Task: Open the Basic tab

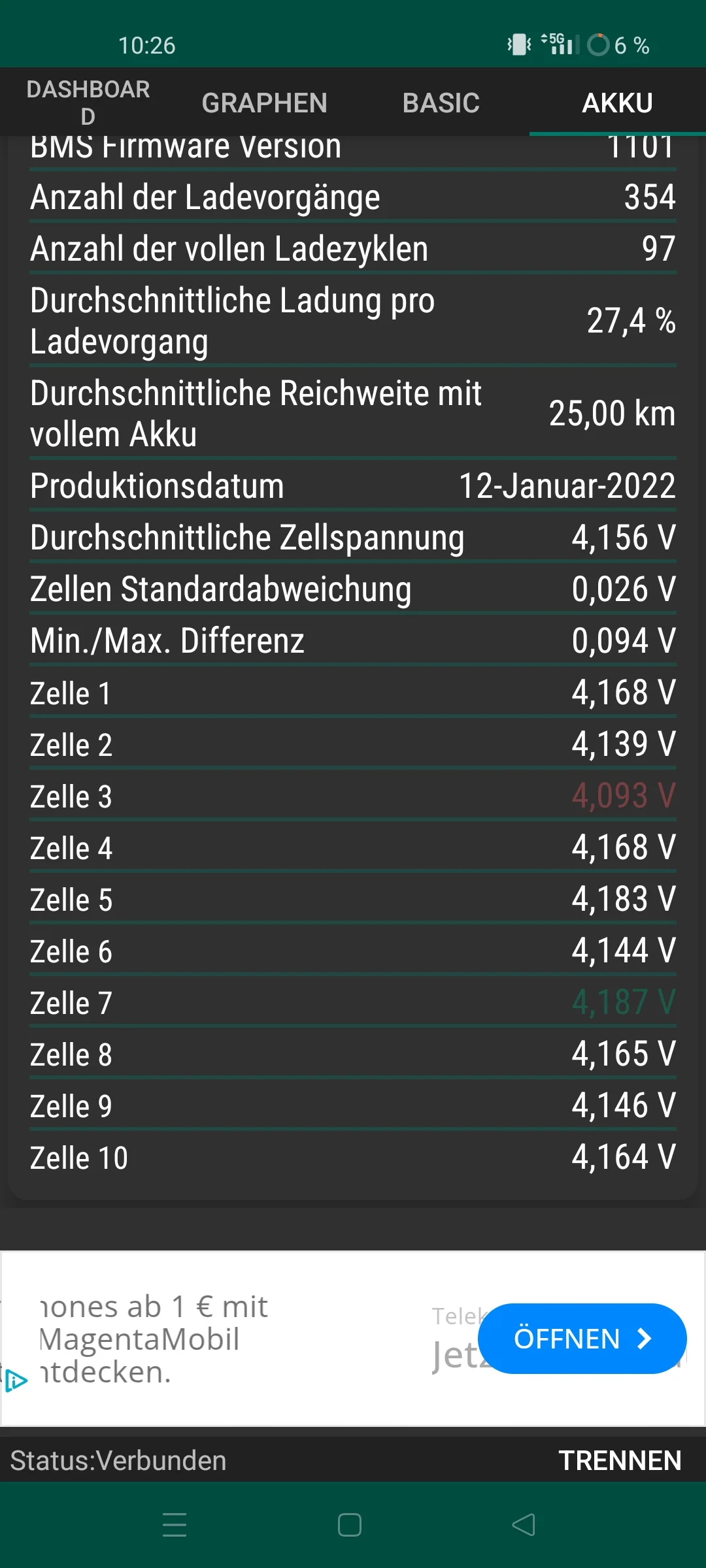Action: point(441,103)
